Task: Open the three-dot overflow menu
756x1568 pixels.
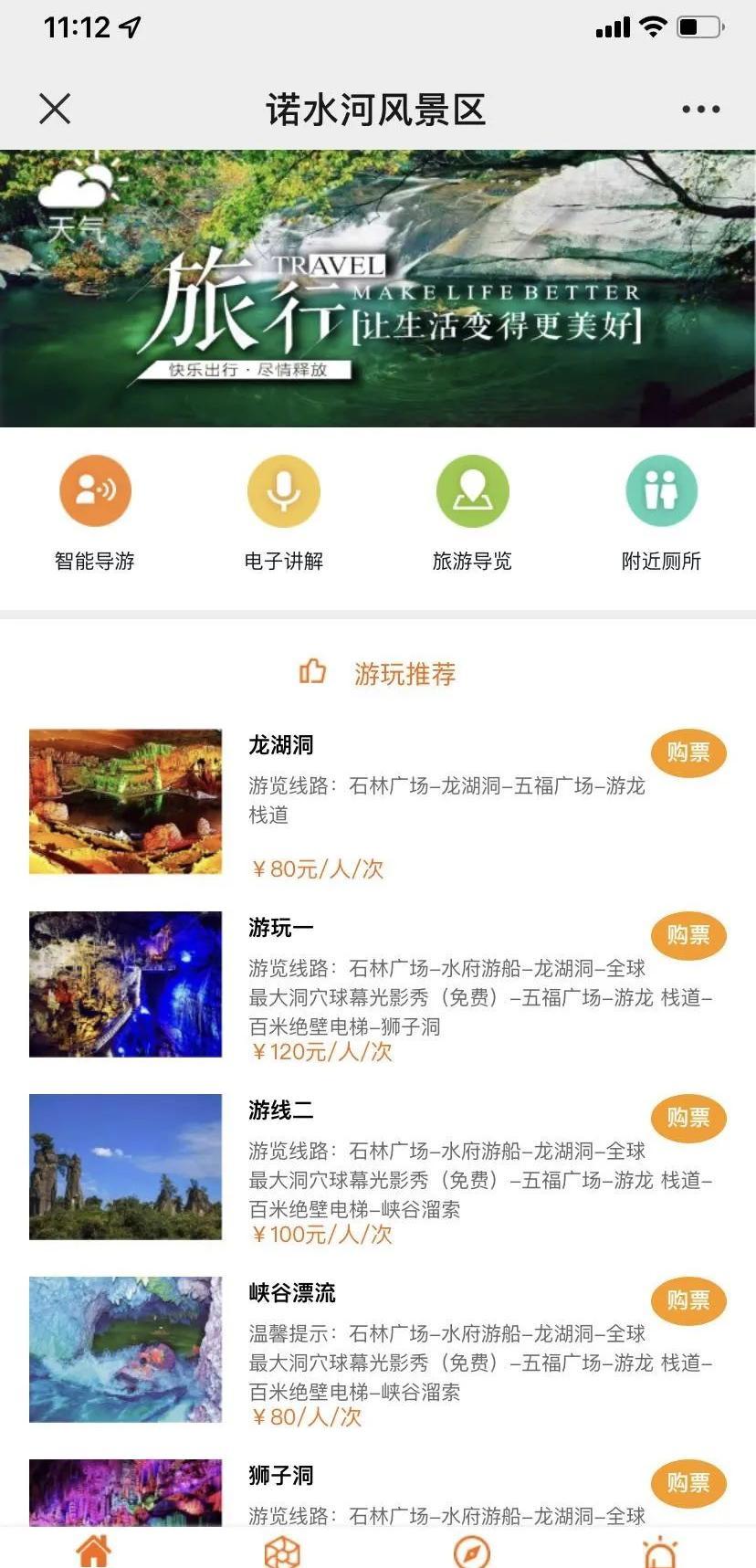Action: click(x=700, y=110)
